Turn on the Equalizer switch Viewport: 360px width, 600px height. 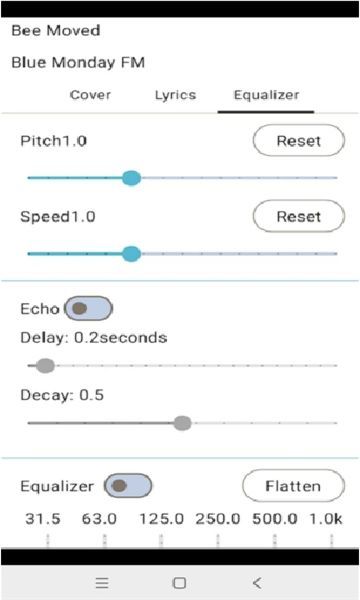pyautogui.click(x=128, y=486)
